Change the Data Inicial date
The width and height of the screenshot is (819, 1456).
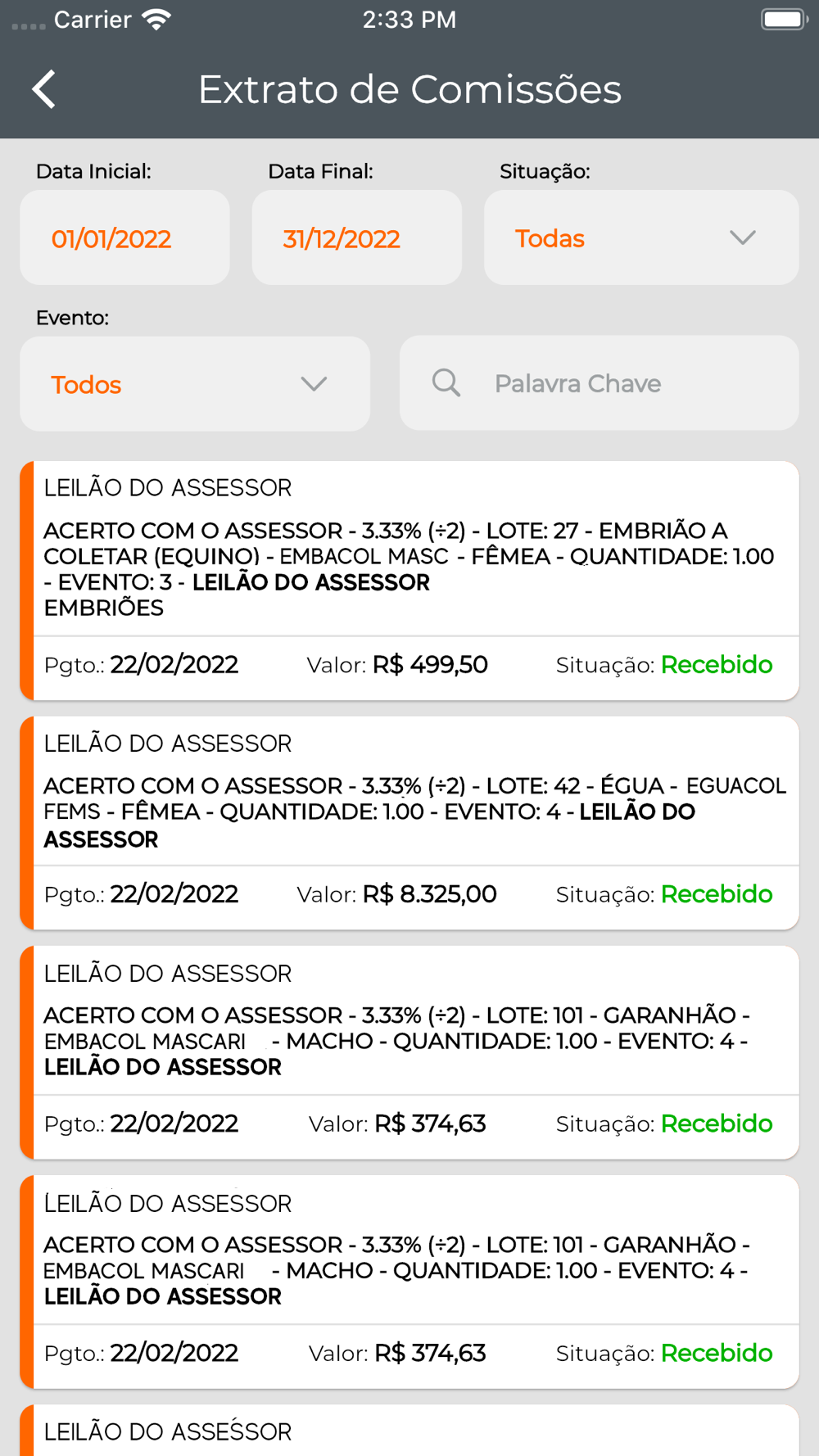click(124, 238)
